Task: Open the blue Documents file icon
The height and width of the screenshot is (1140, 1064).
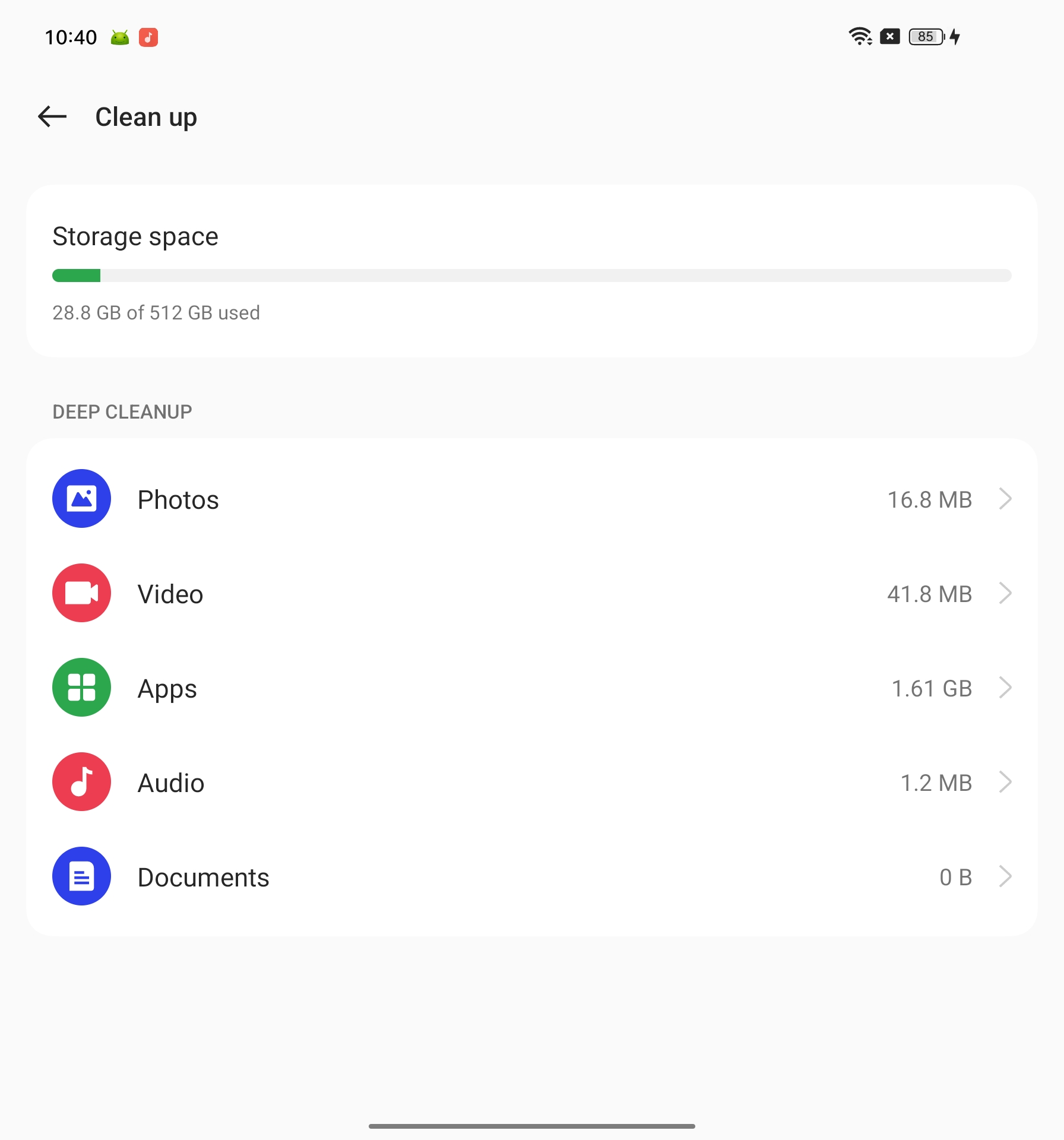Action: [x=81, y=876]
